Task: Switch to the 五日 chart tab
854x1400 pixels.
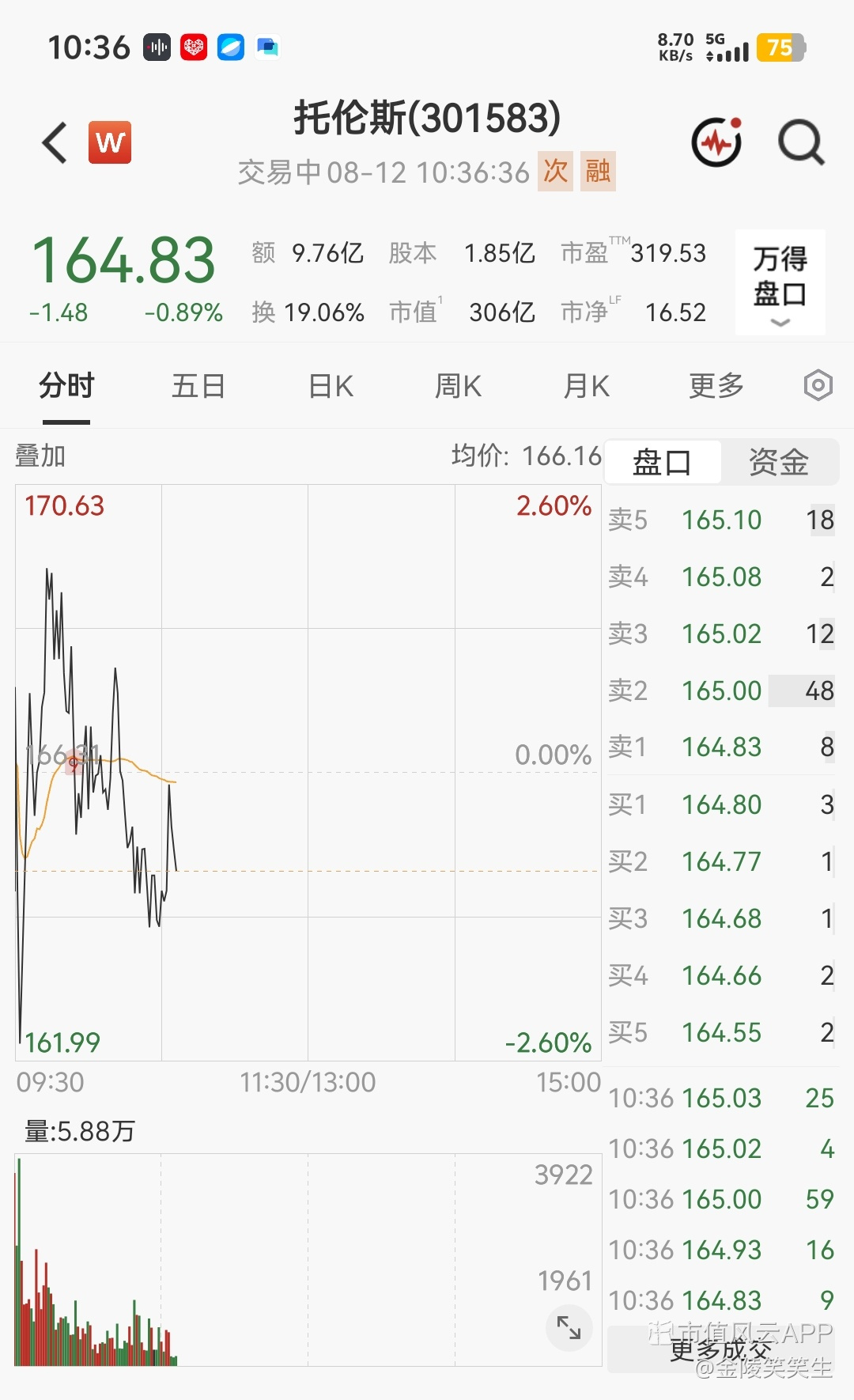Action: [x=198, y=386]
